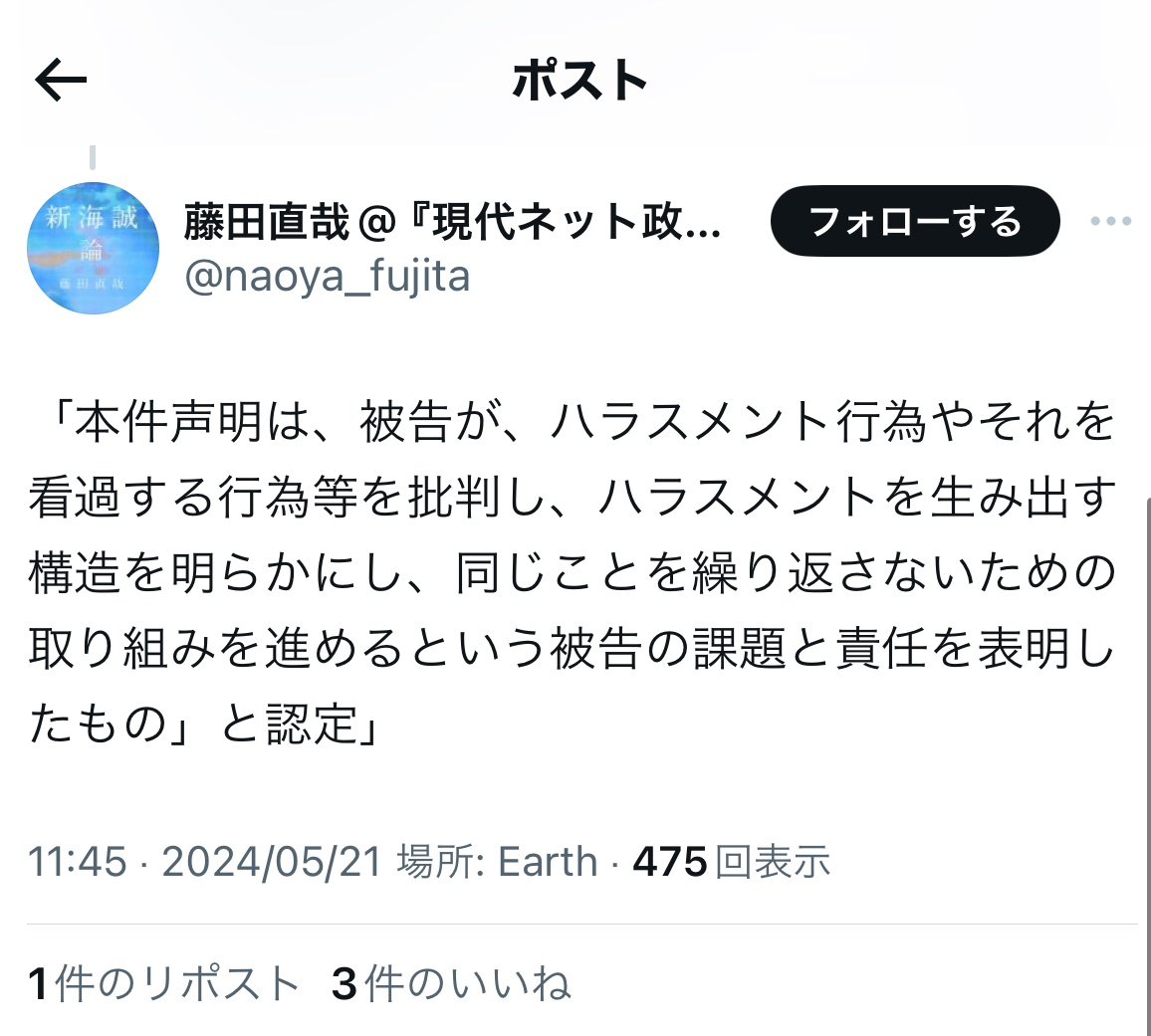
Task: Open the post's three-dot overflow menu
Action: click(x=1111, y=221)
